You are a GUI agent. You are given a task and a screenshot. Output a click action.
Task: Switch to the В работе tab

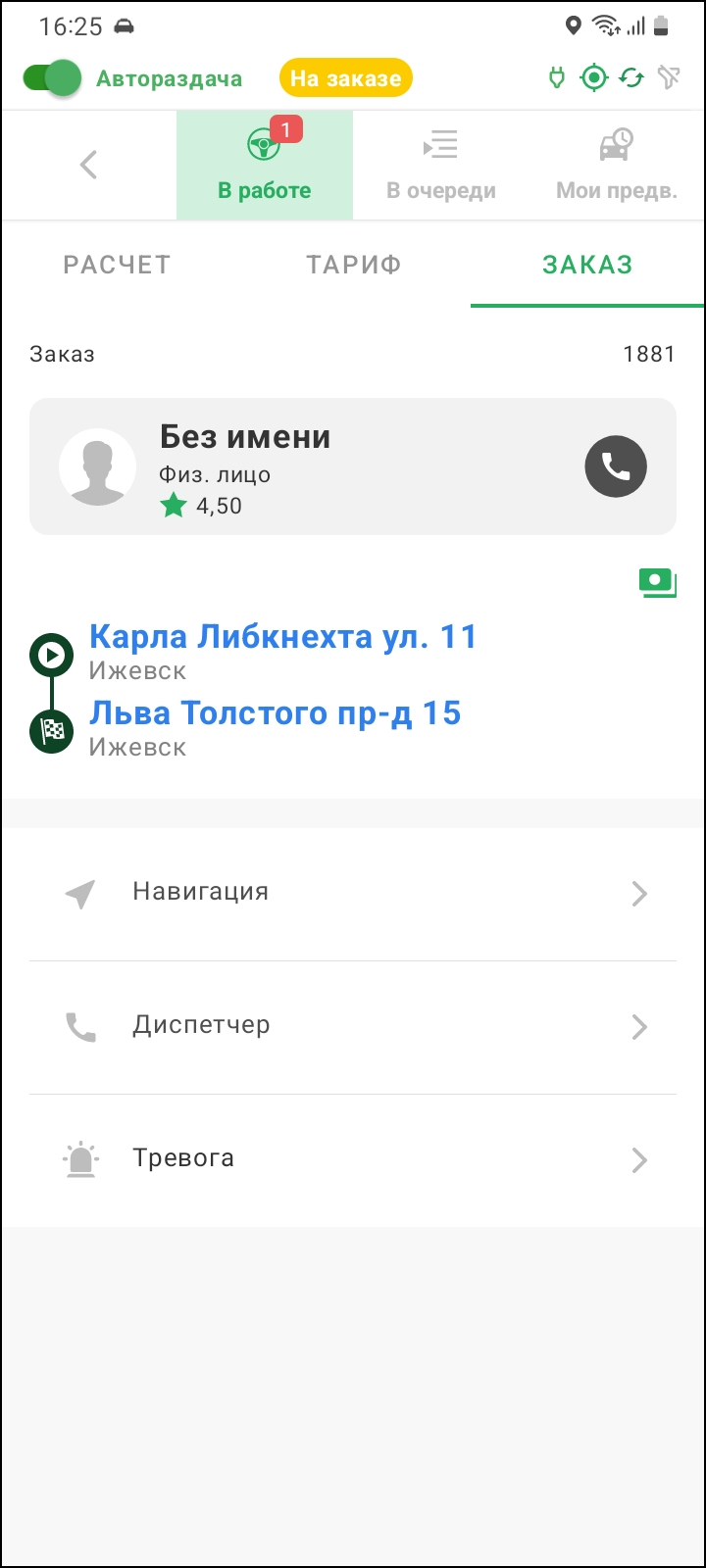265,165
